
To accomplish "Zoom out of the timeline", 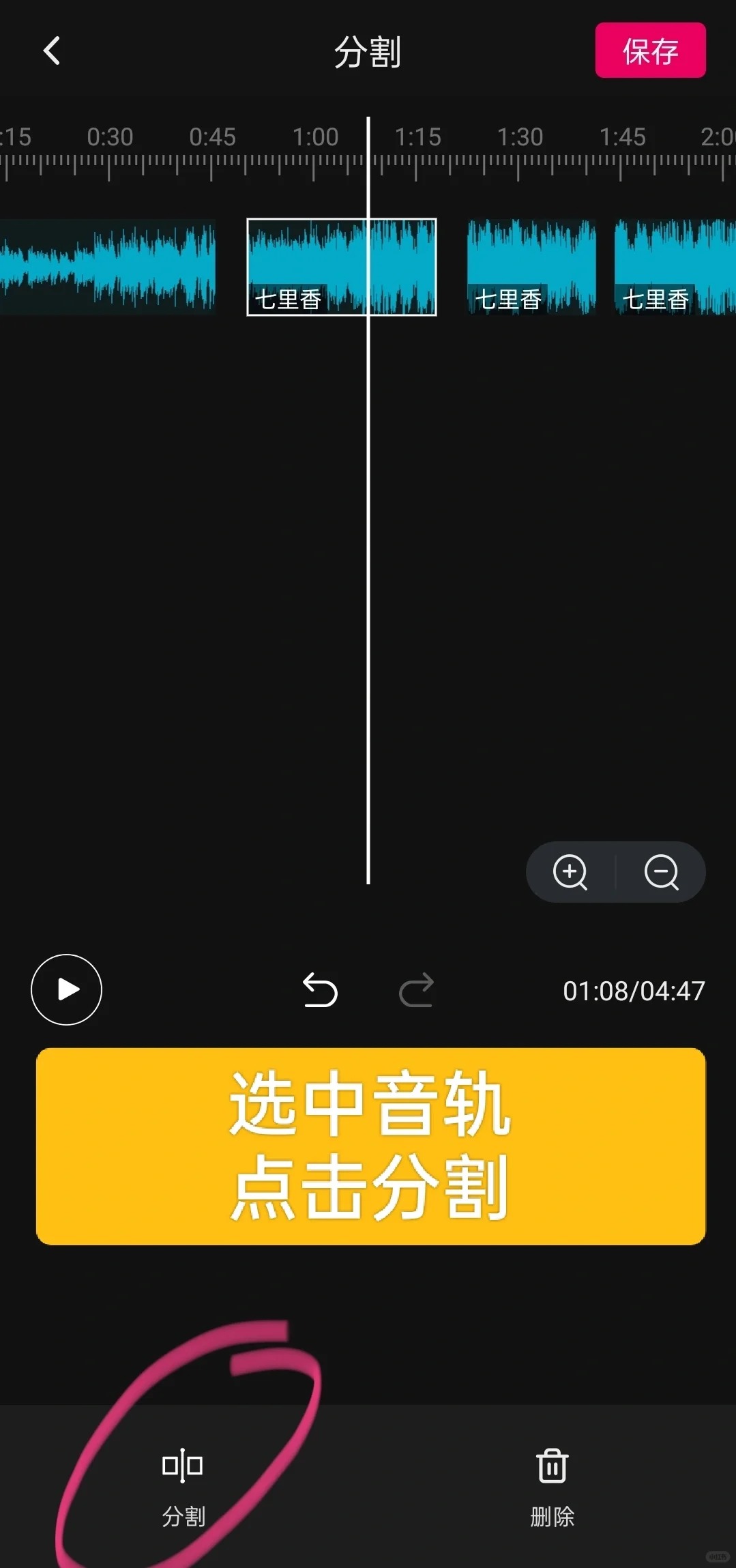I will point(662,872).
